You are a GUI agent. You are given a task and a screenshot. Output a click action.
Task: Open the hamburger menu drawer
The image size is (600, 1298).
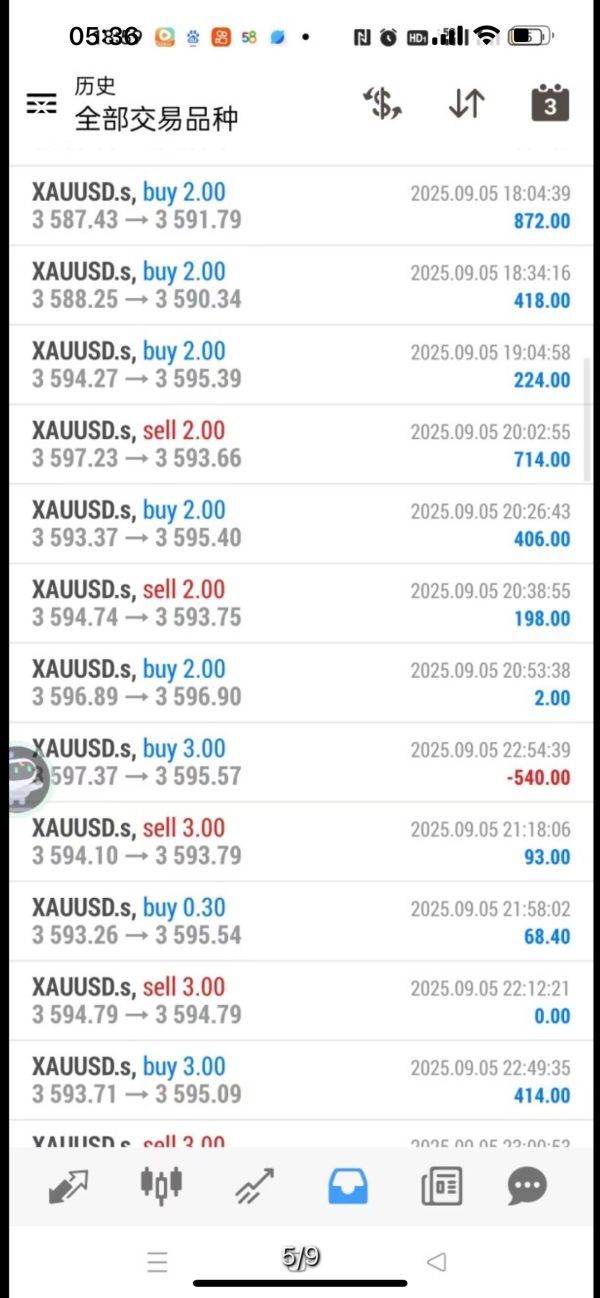pyautogui.click(x=41, y=104)
